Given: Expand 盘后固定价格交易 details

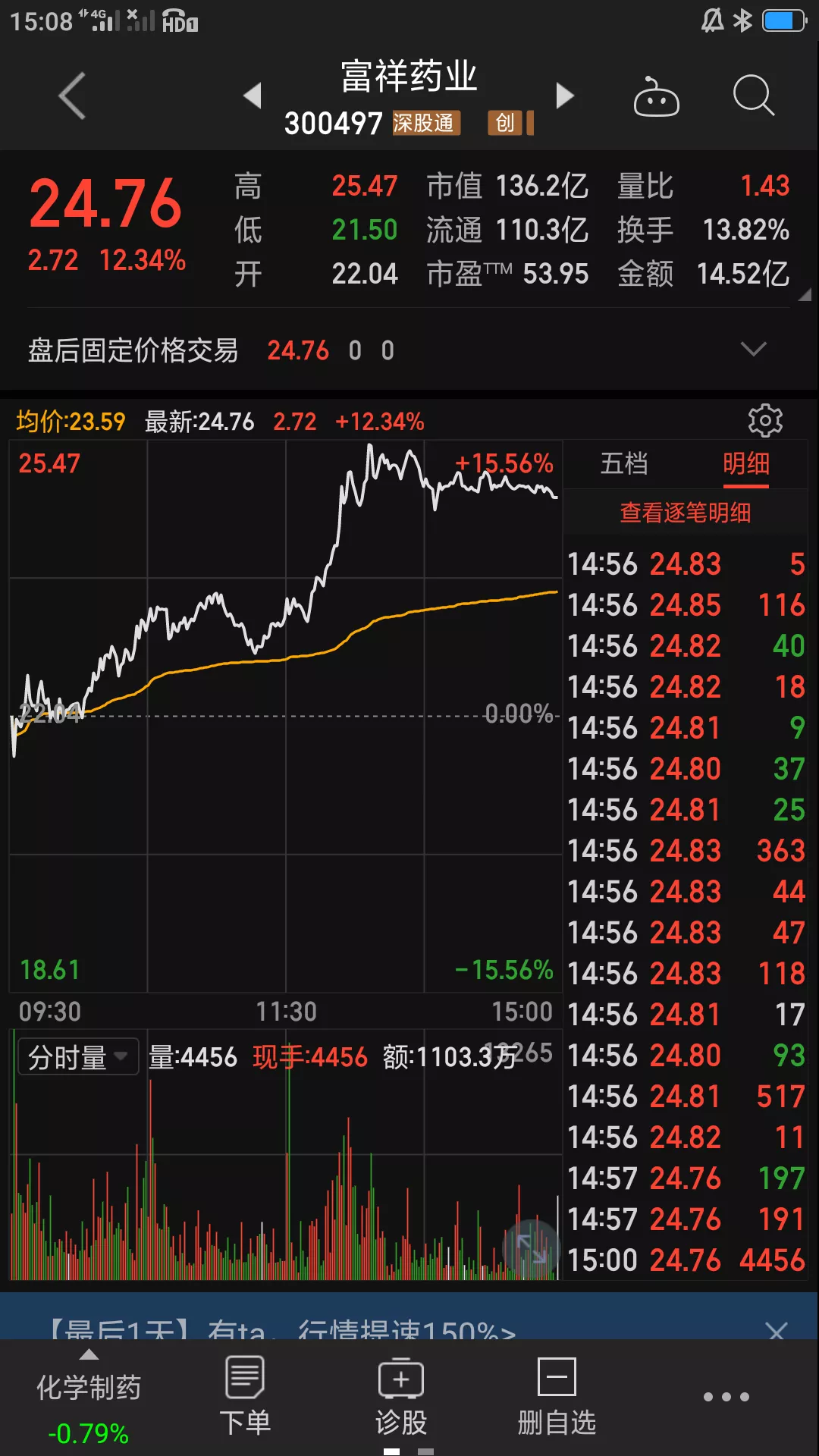Looking at the screenshot, I should tap(753, 349).
